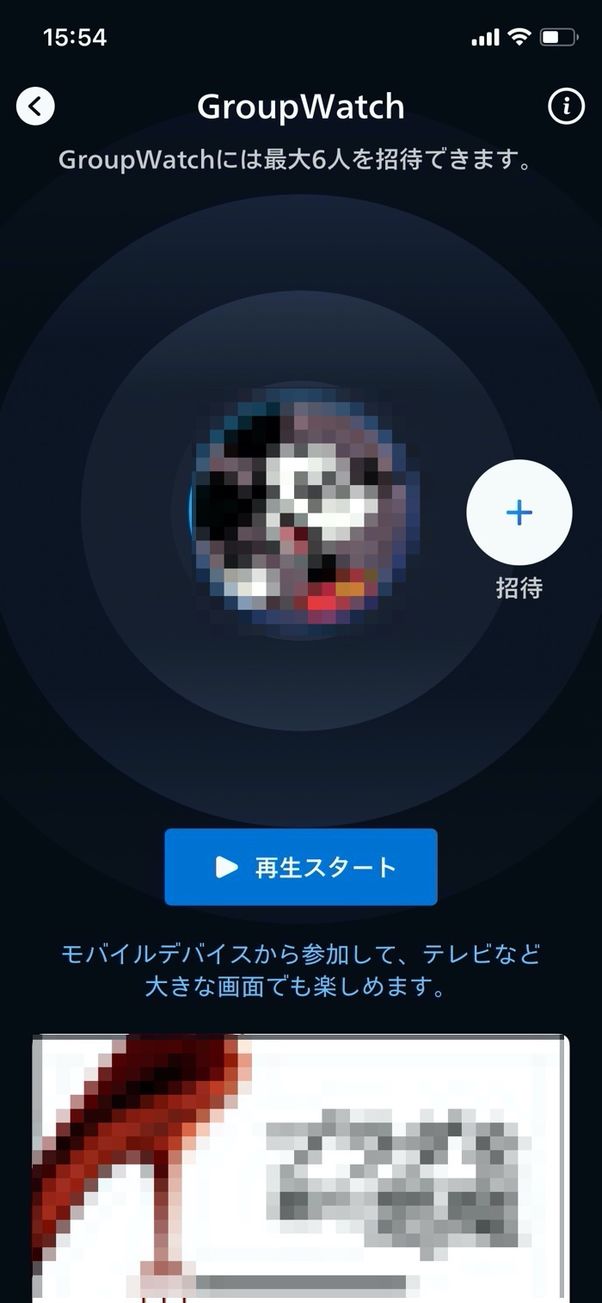Open the GroupWatch info icon

(566, 106)
